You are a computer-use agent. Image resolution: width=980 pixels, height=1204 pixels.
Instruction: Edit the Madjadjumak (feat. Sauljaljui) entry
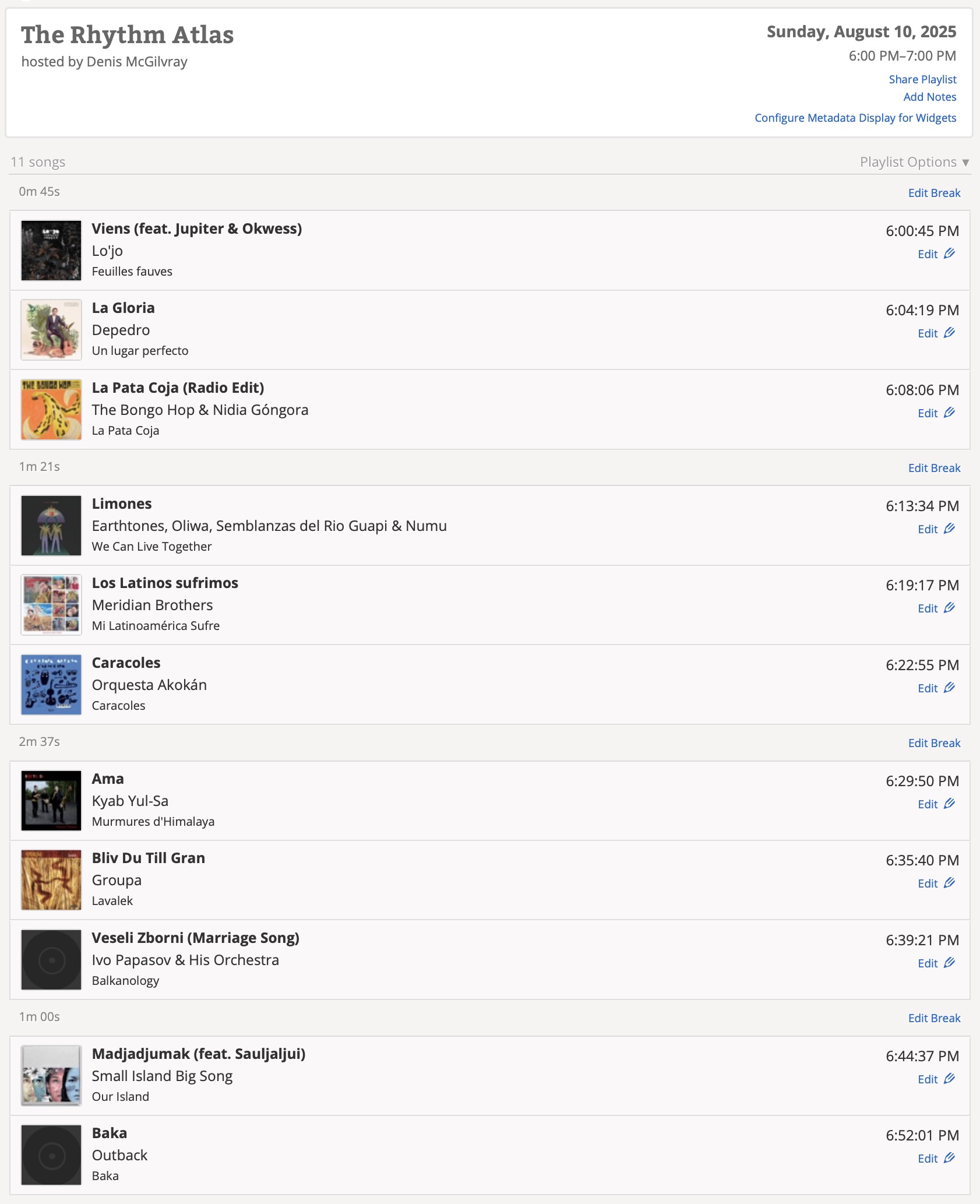[935, 1079]
